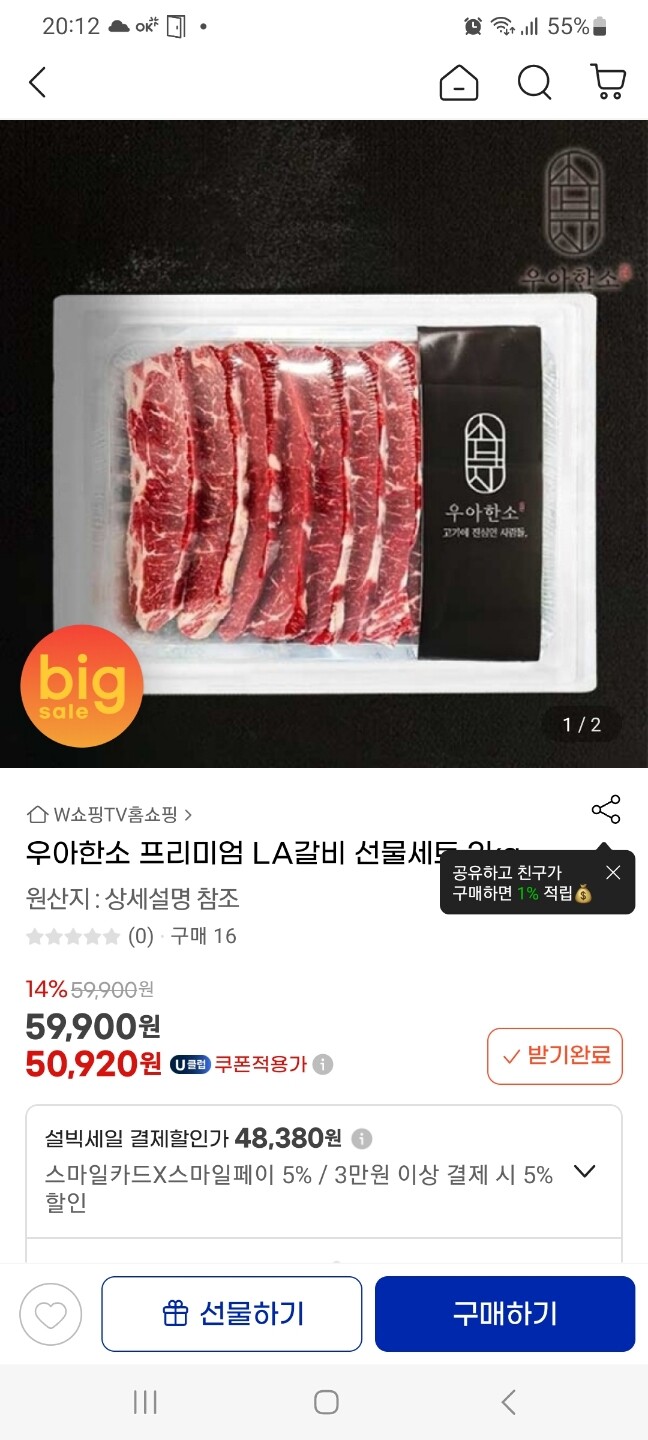The image size is (648, 1440).
Task: Open the shopping cart
Action: pos(608,82)
